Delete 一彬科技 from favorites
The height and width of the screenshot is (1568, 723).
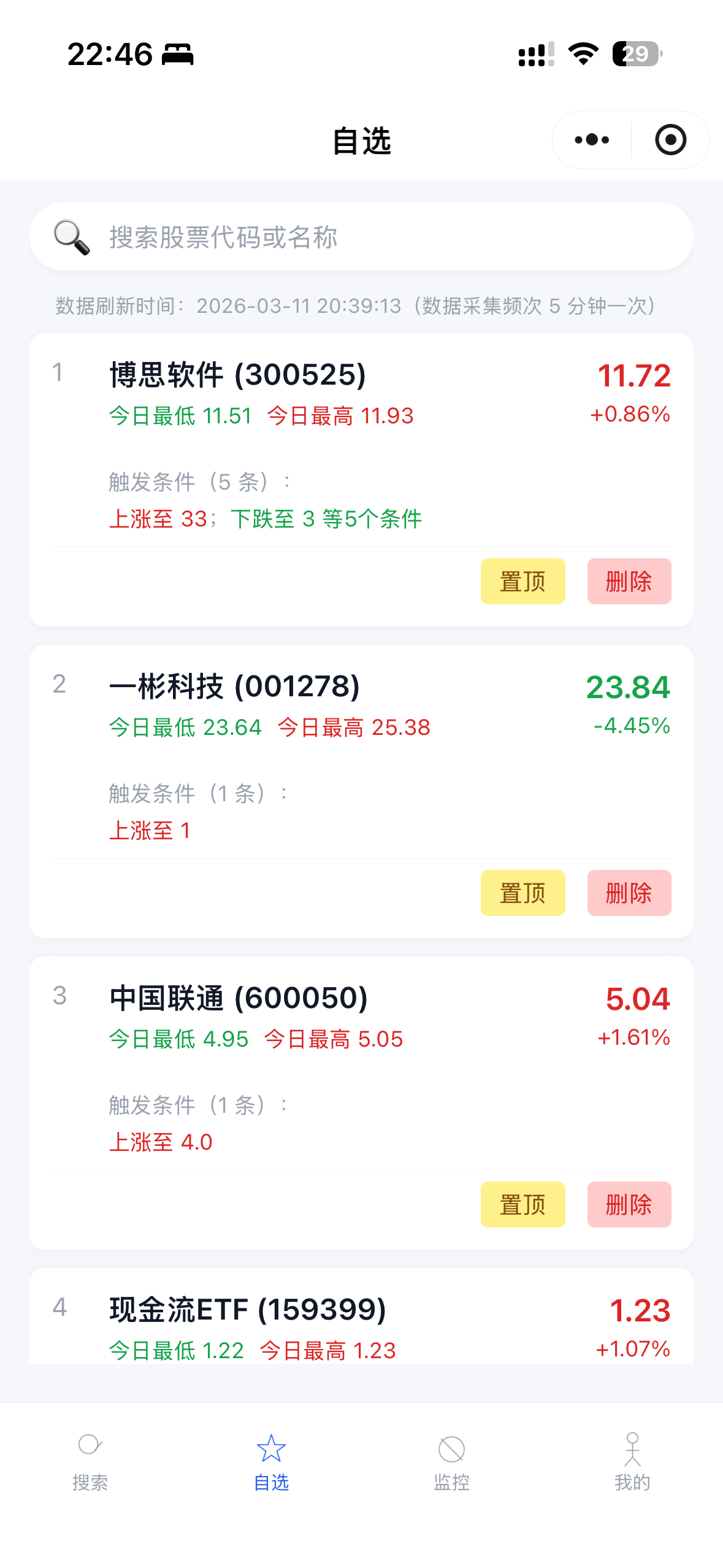click(629, 893)
